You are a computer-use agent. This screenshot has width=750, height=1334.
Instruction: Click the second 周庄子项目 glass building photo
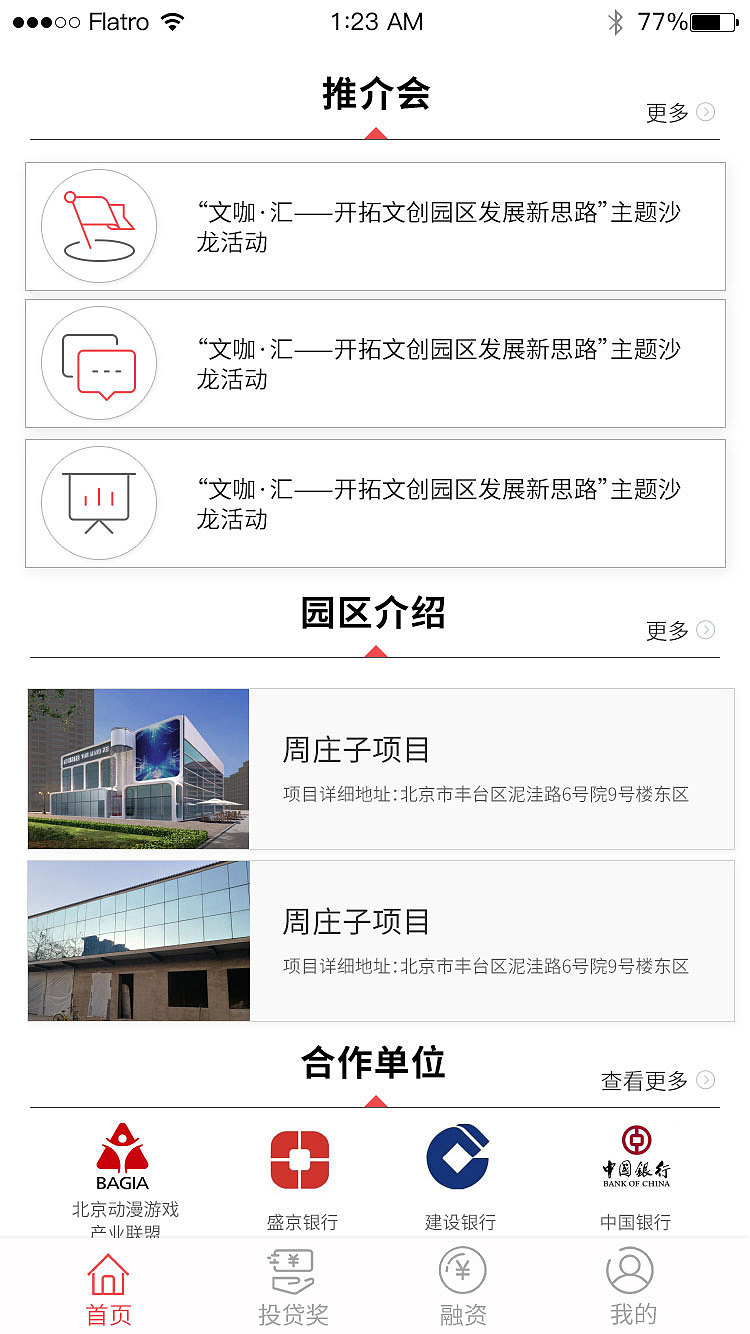coord(138,940)
